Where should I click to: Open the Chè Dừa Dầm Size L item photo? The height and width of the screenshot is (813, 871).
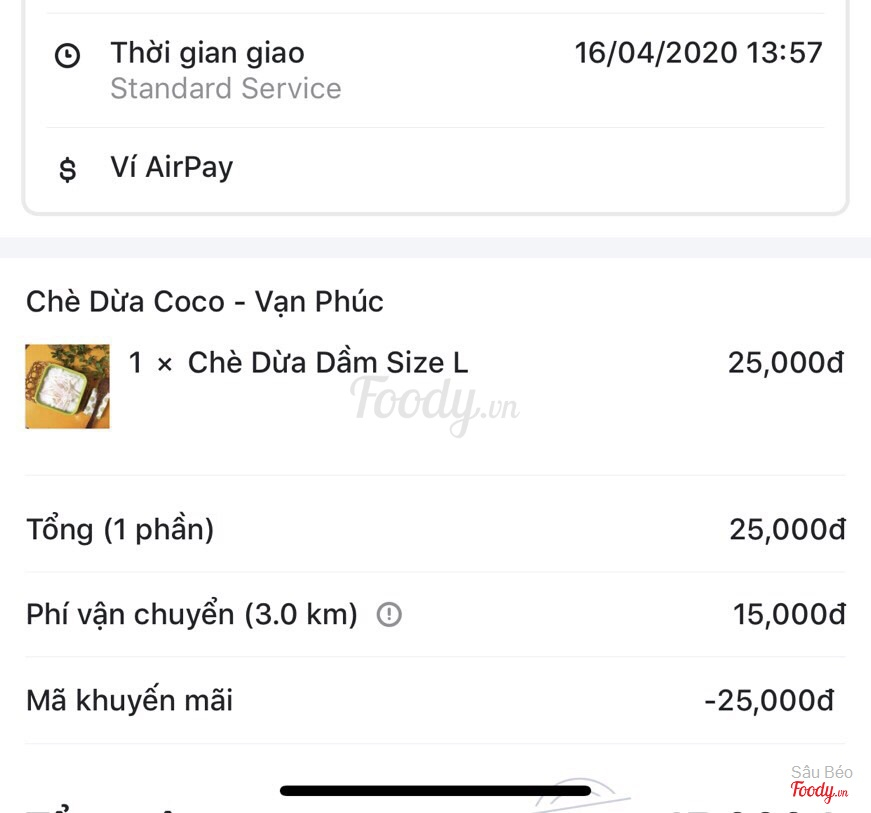[x=67, y=387]
